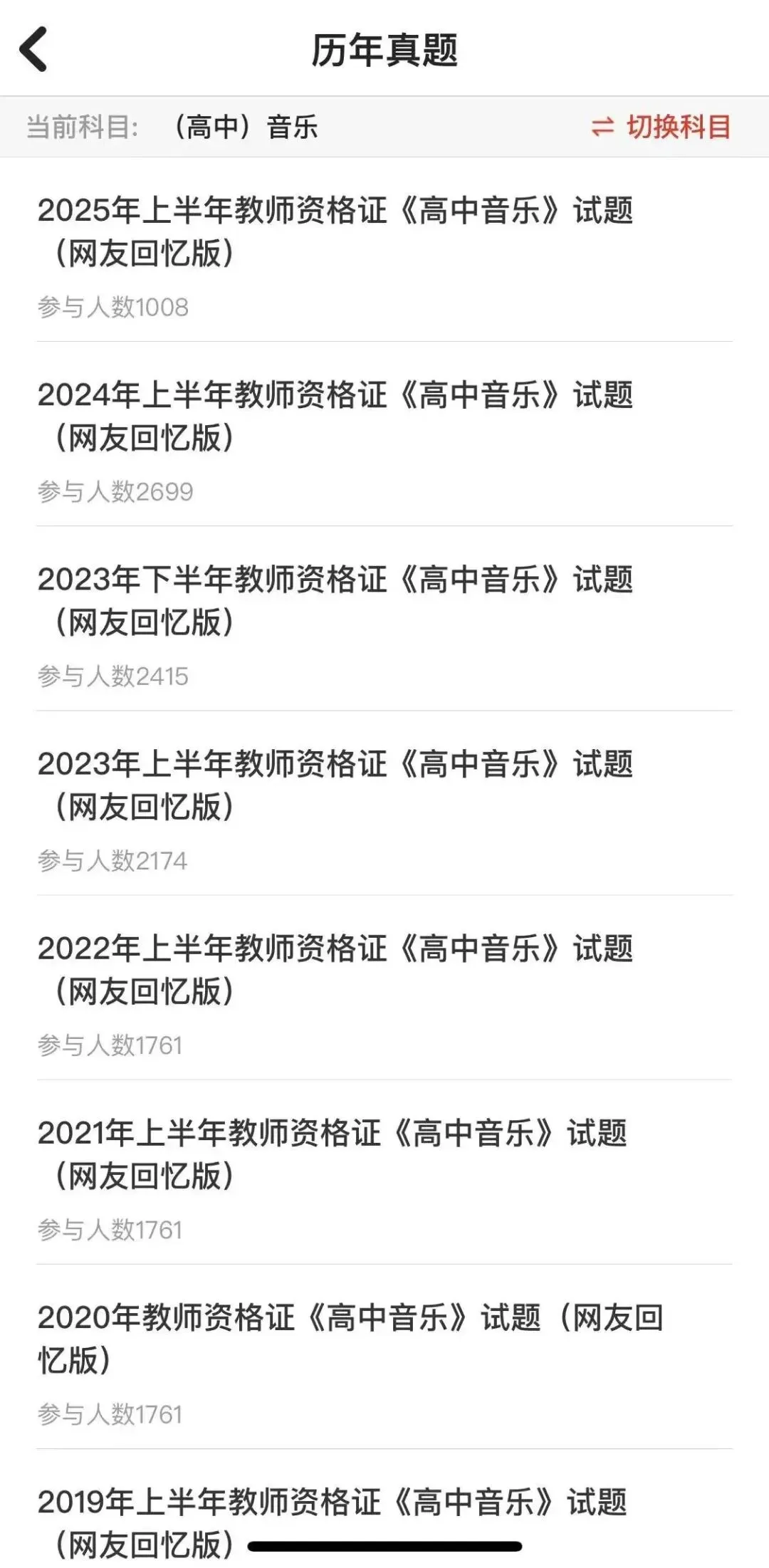The width and height of the screenshot is (769, 1568).
Task: Select the 2023年下半年 高中音乐 exam paper
Action: (x=335, y=601)
